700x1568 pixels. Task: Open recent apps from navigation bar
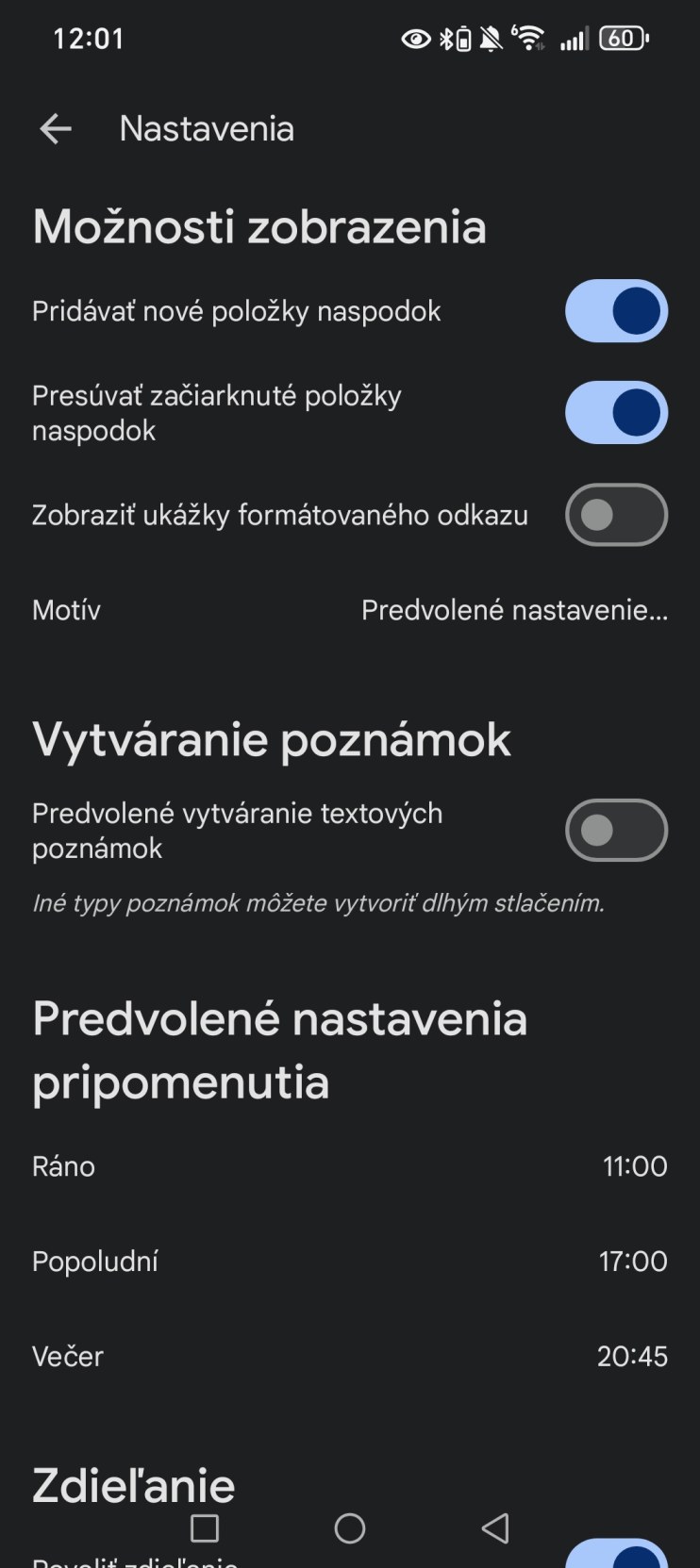pyautogui.click(x=205, y=1528)
